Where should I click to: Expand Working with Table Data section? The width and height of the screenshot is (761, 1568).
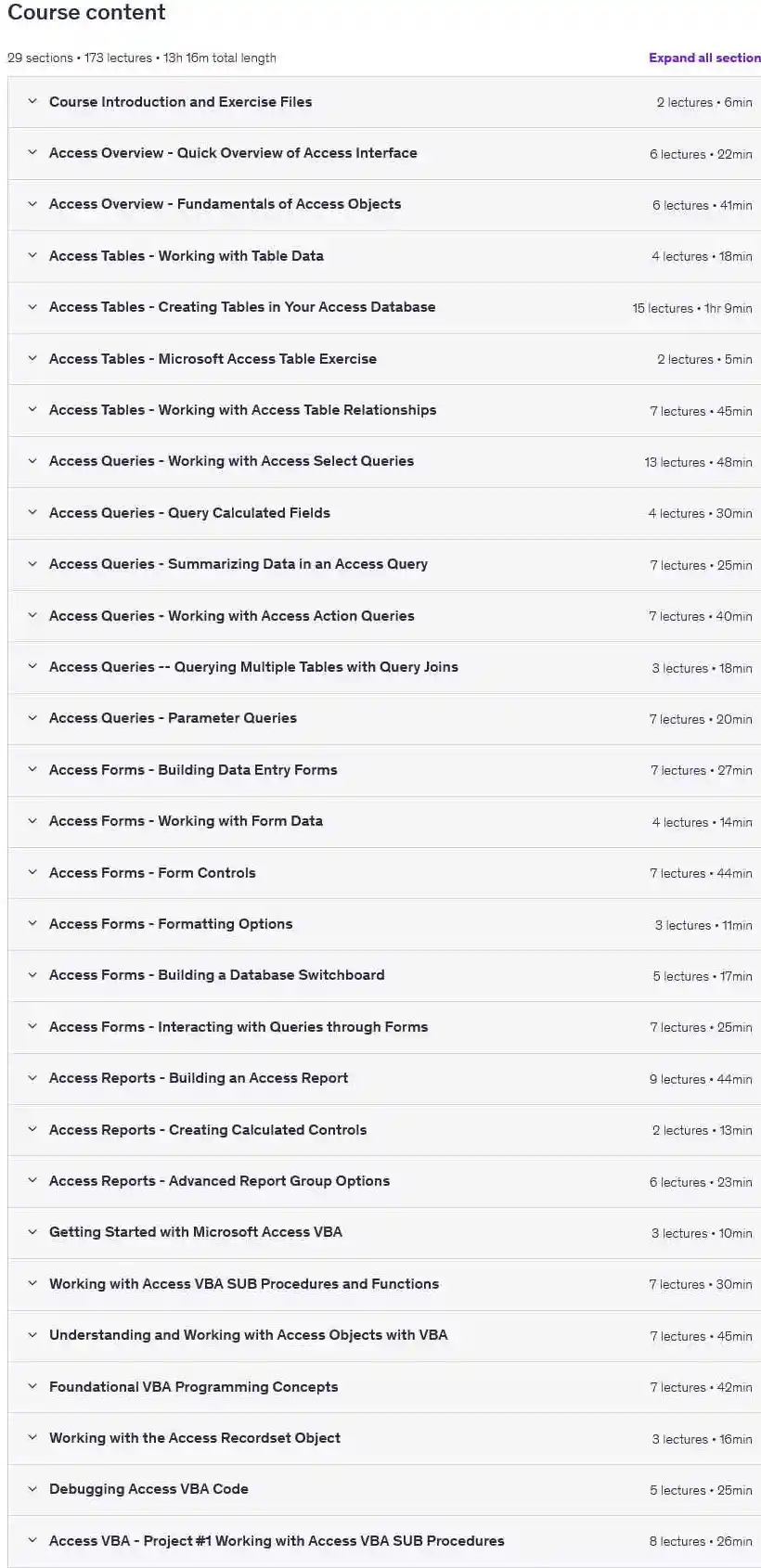click(x=384, y=256)
